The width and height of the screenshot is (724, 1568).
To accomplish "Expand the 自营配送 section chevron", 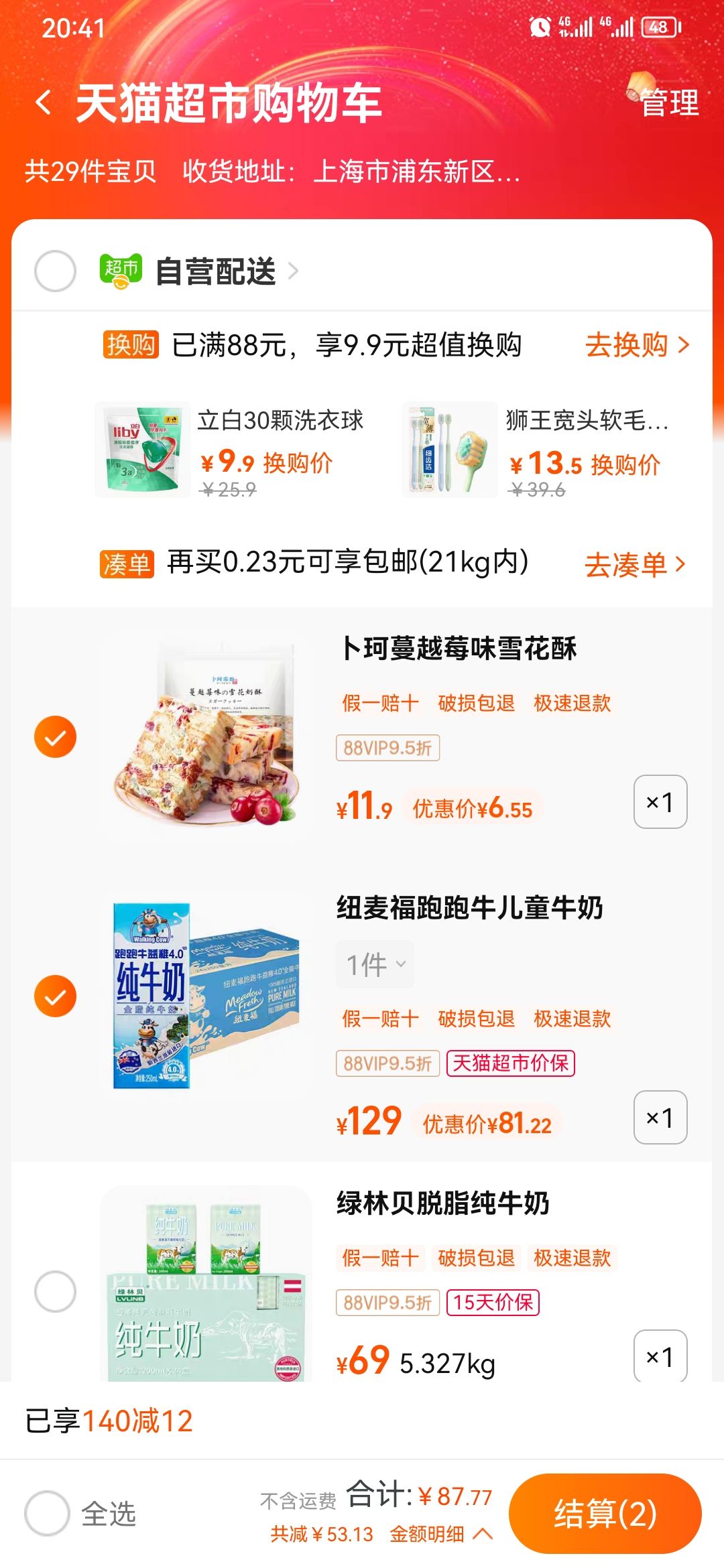I will (x=294, y=271).
